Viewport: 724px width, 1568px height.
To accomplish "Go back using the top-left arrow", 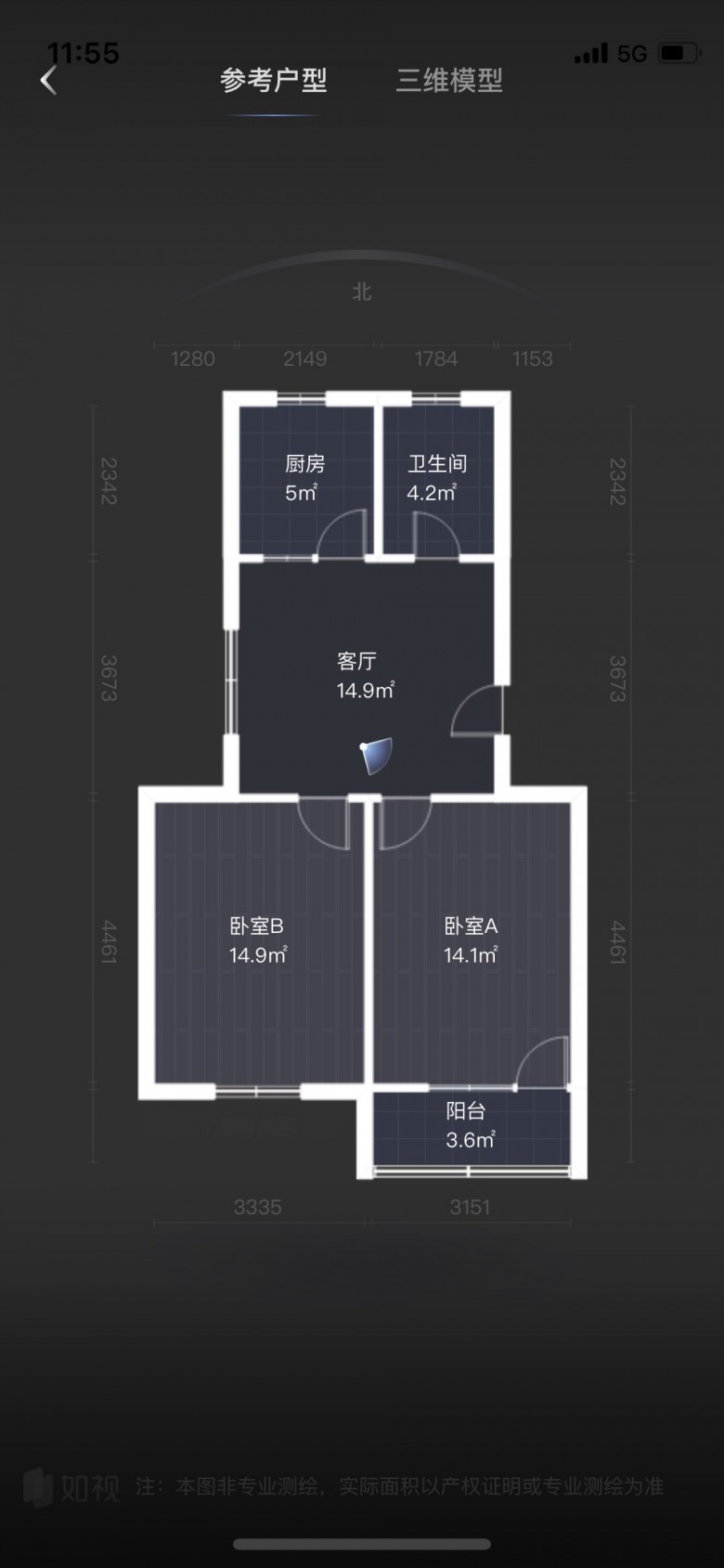I will tap(49, 81).
